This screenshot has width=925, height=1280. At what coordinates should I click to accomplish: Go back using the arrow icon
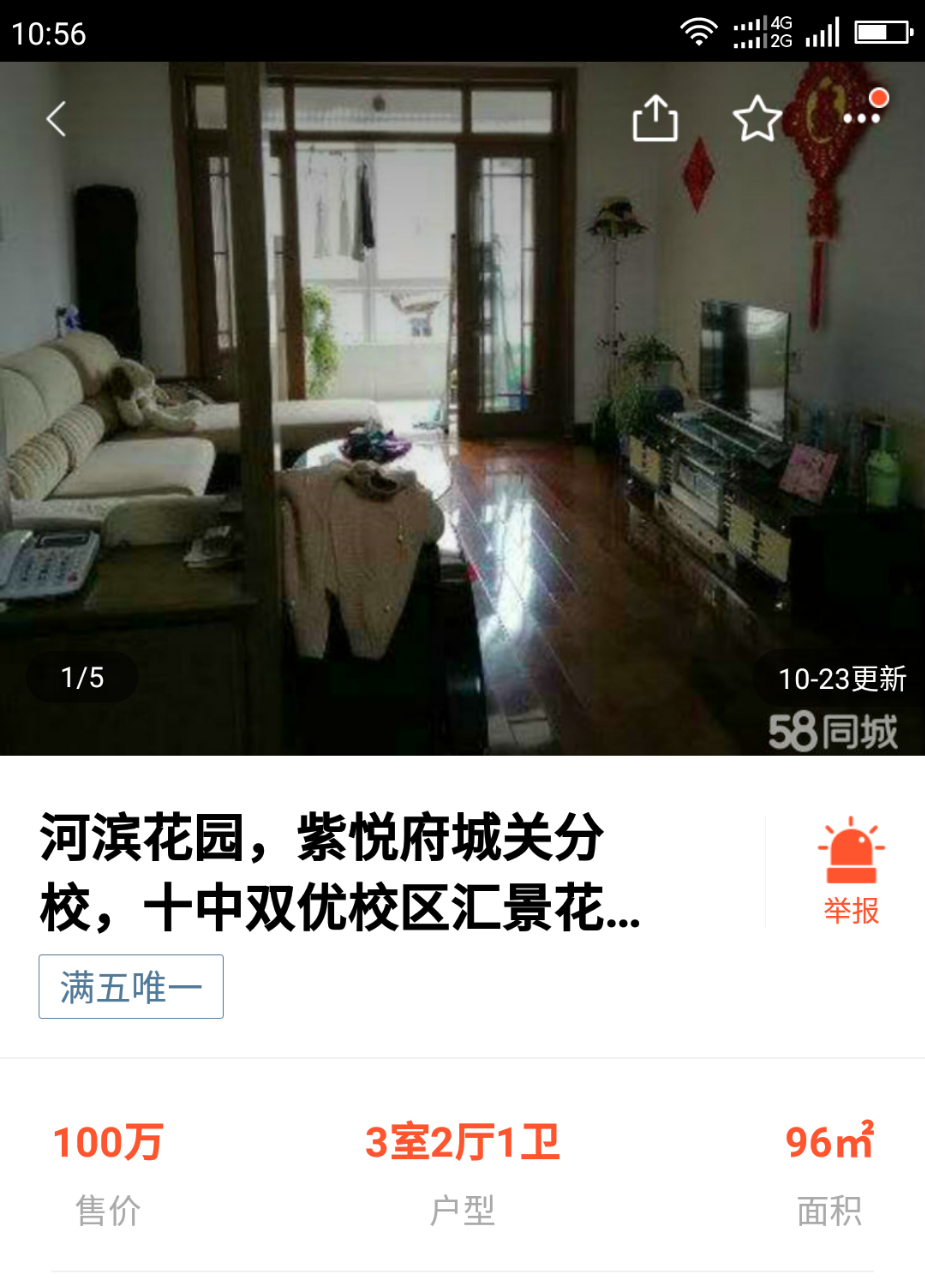click(56, 119)
